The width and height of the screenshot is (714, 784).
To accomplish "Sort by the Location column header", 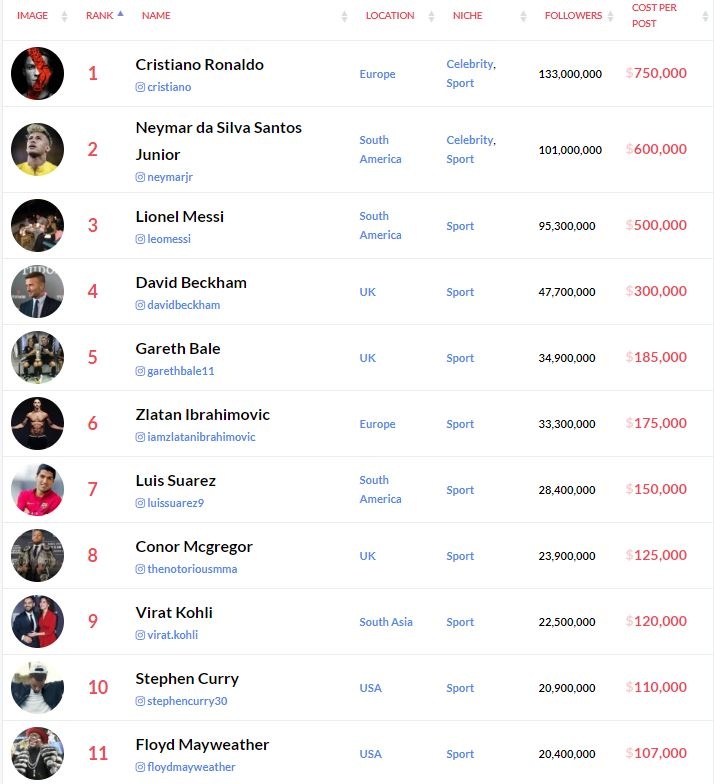I will [x=390, y=16].
